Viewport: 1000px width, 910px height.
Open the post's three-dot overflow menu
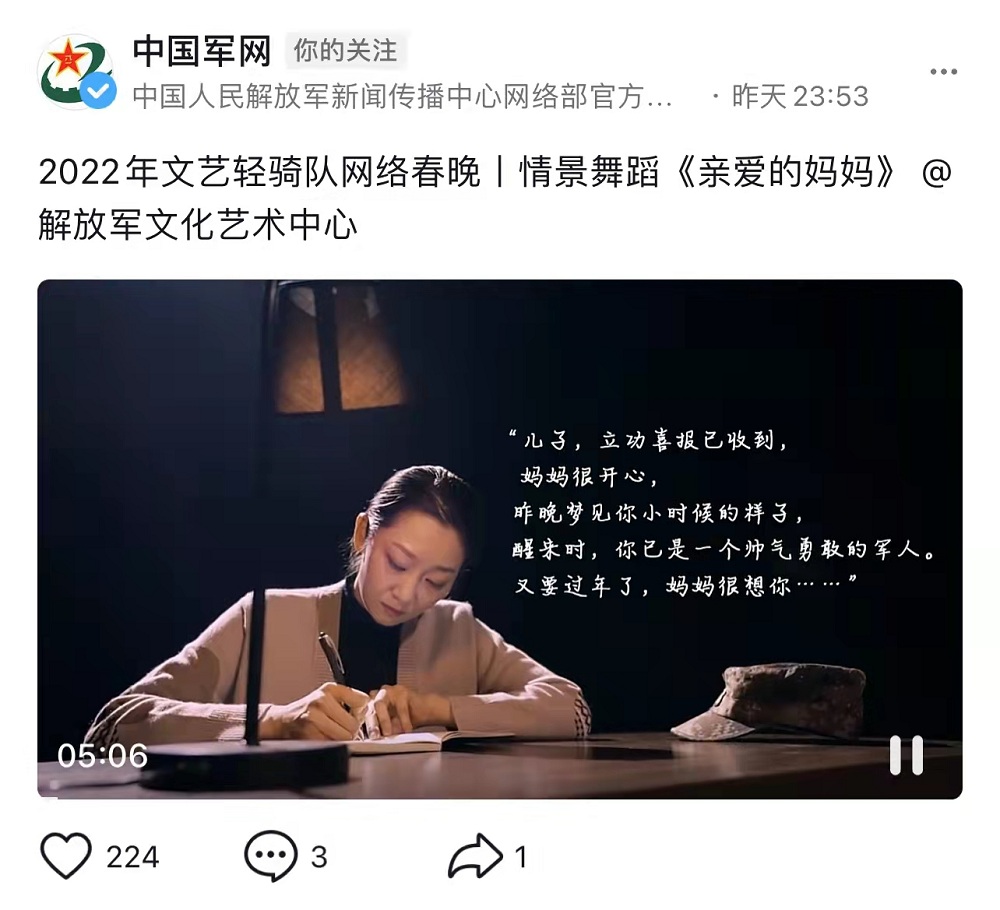(x=943, y=72)
